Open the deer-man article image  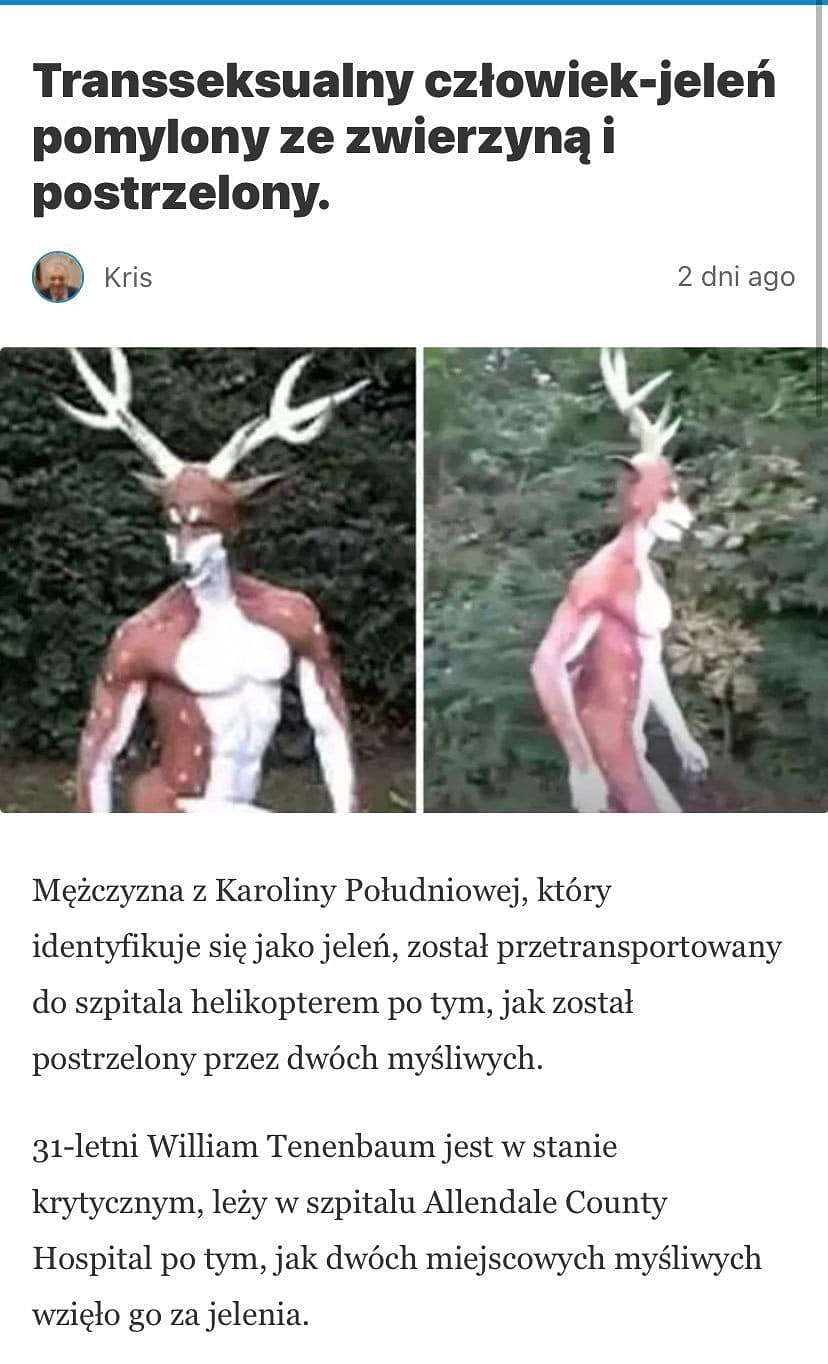[x=414, y=580]
